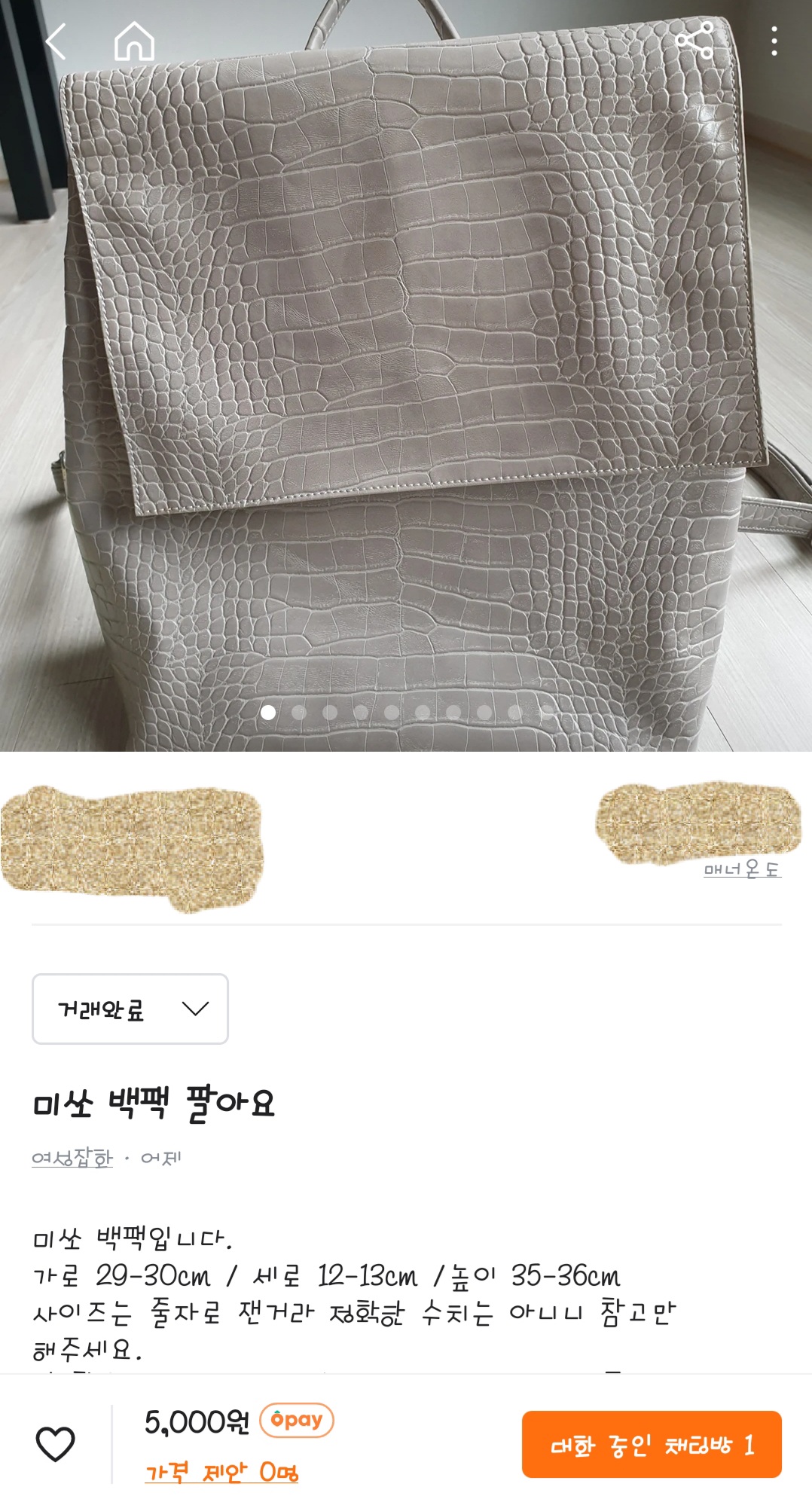812x1499 pixels.
Task: Open the 여성잡화 category link
Action: click(72, 1158)
